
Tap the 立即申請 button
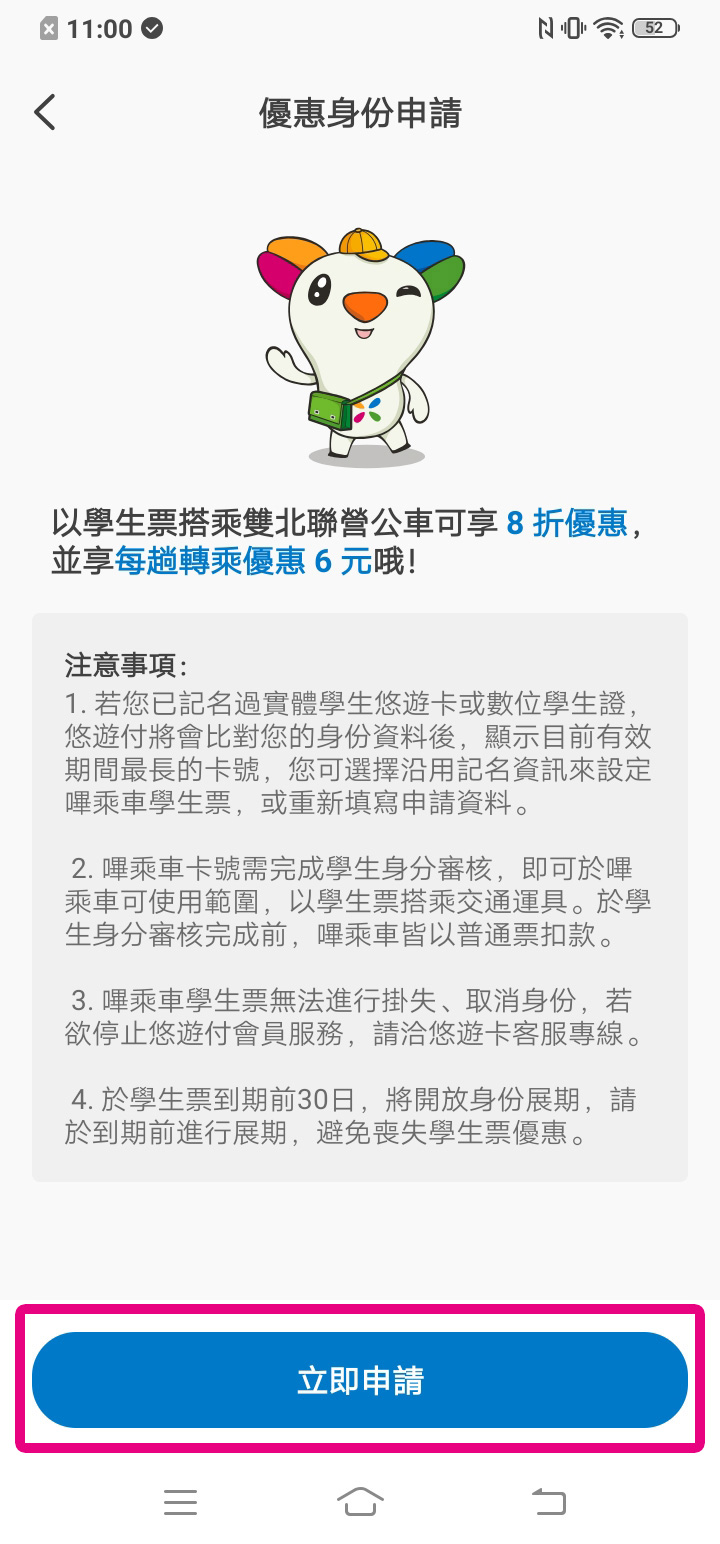pos(360,1380)
